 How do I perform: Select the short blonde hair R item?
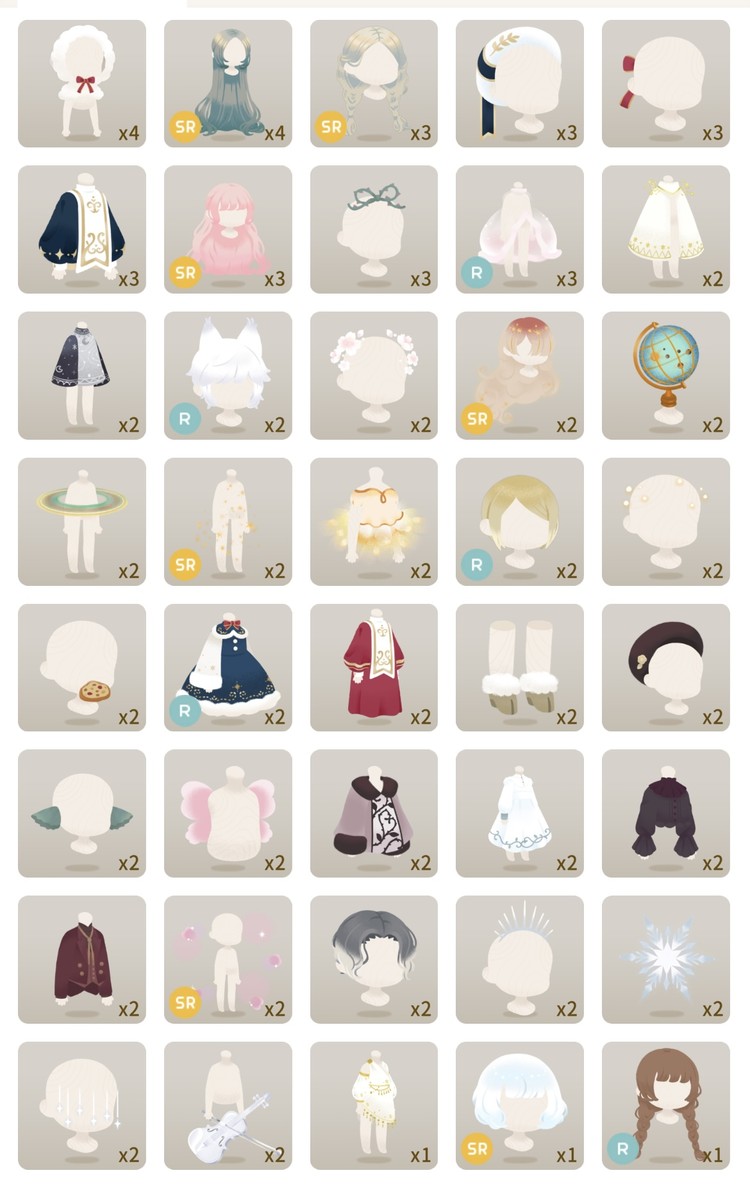[x=519, y=521]
